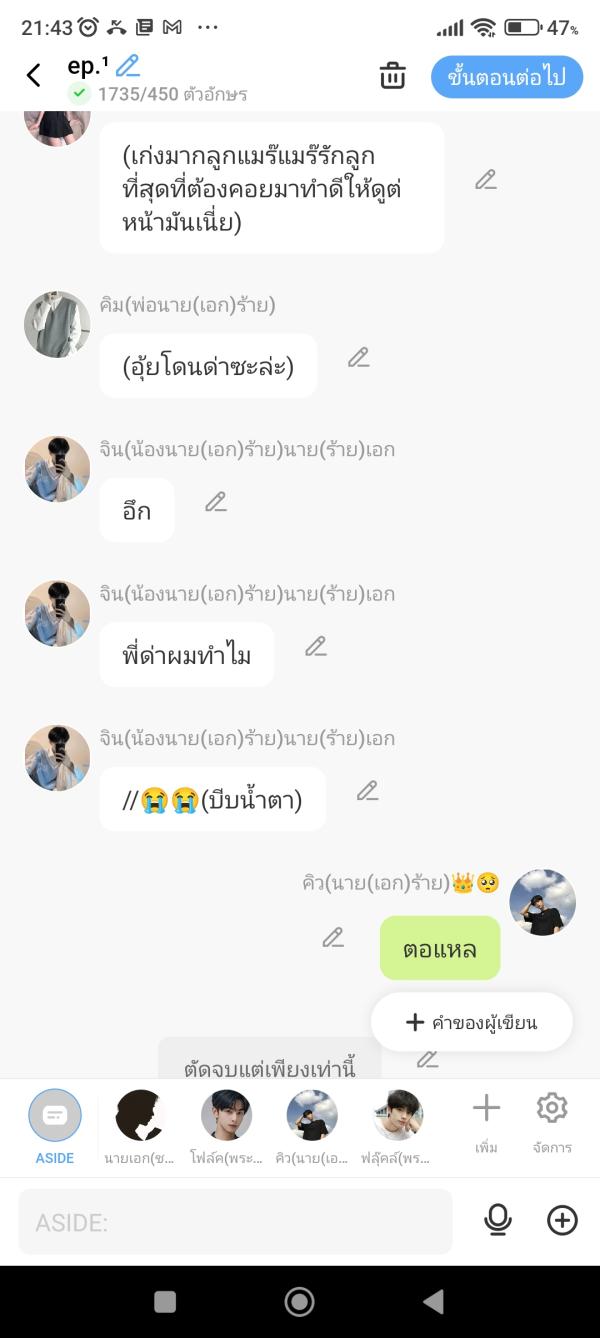Focus the ASIDE text input field
The image size is (600, 1338).
point(235,1221)
